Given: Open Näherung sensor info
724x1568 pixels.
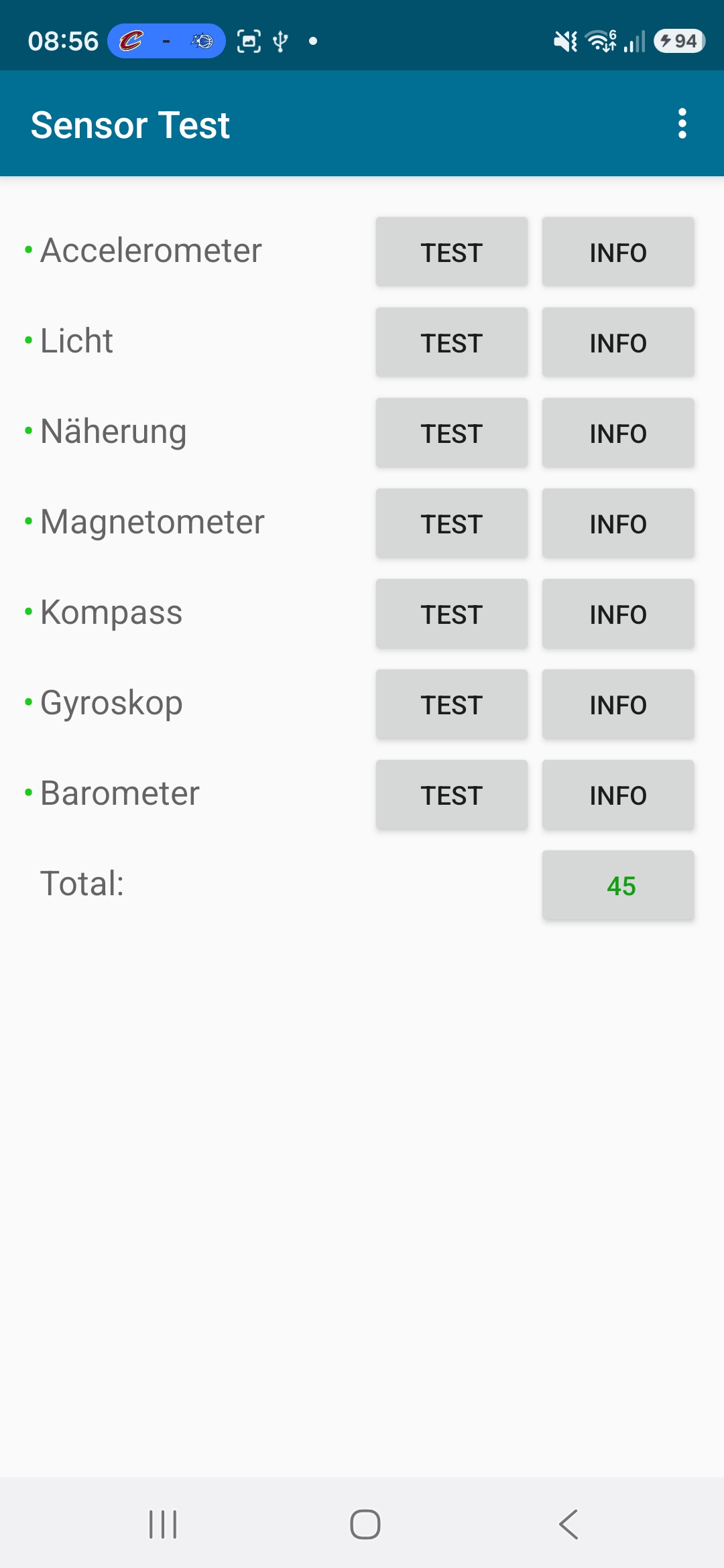Looking at the screenshot, I should click(617, 434).
